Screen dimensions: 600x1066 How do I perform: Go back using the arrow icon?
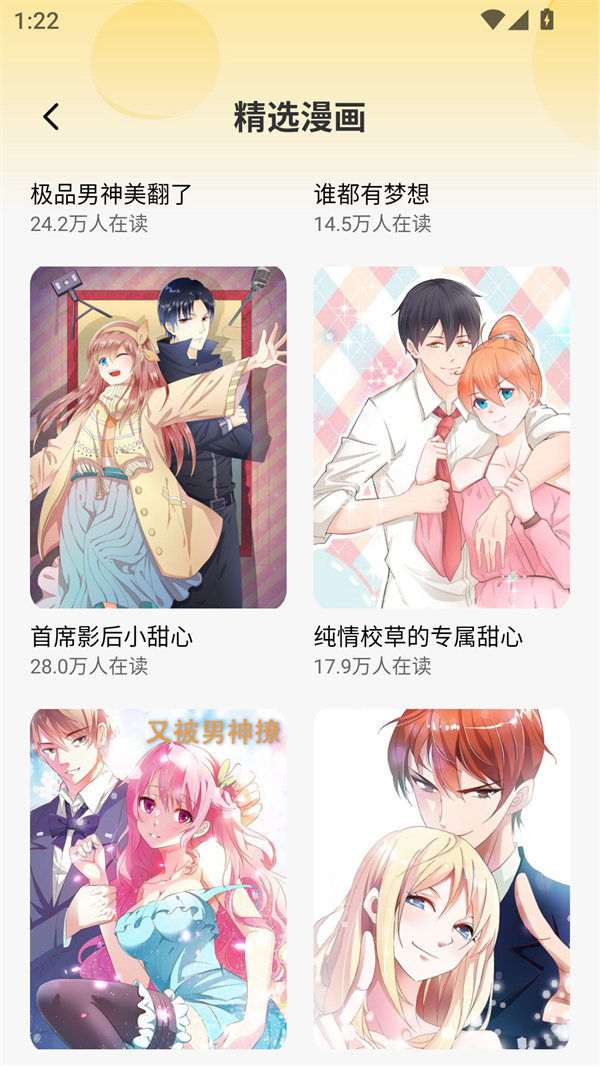tap(51, 117)
